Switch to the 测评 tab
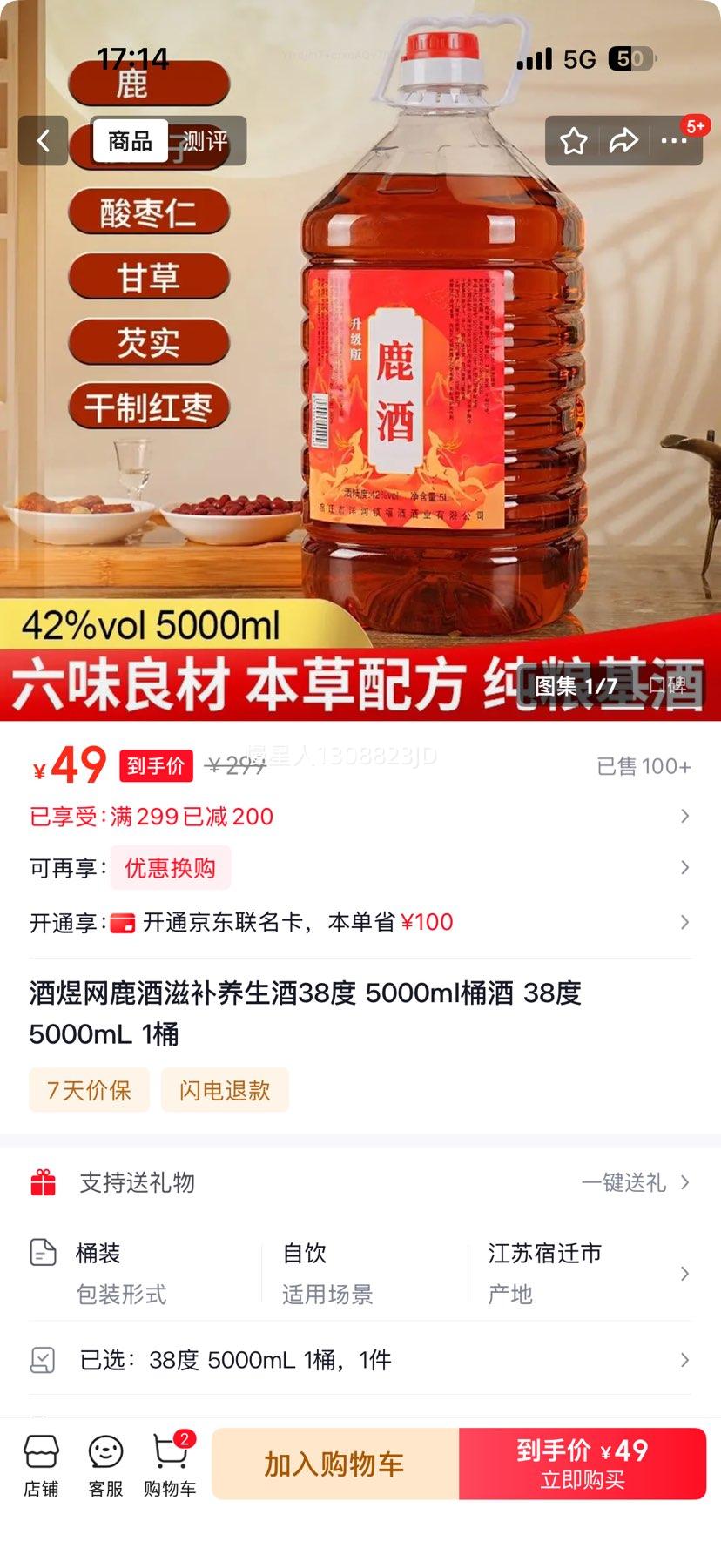The height and width of the screenshot is (1568, 721). [x=206, y=140]
